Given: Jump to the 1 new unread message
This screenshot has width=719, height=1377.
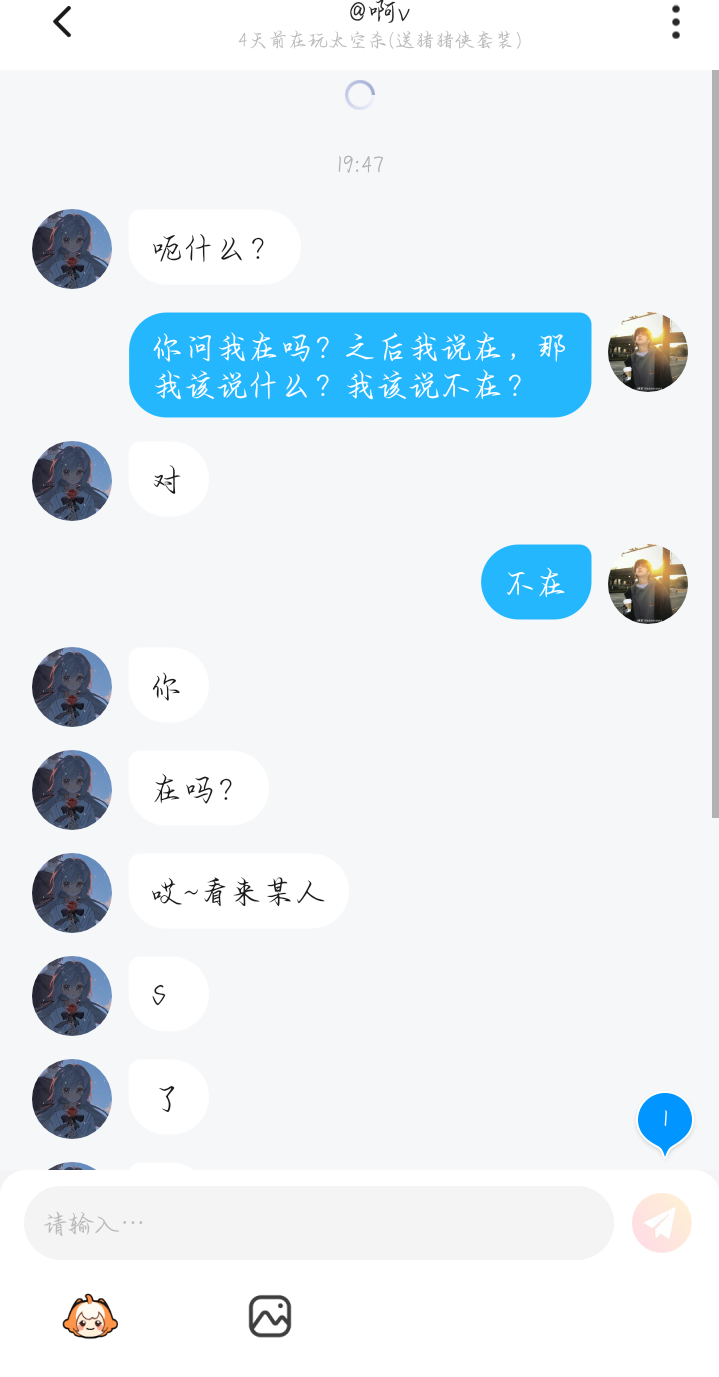Looking at the screenshot, I should pos(665,1122).
